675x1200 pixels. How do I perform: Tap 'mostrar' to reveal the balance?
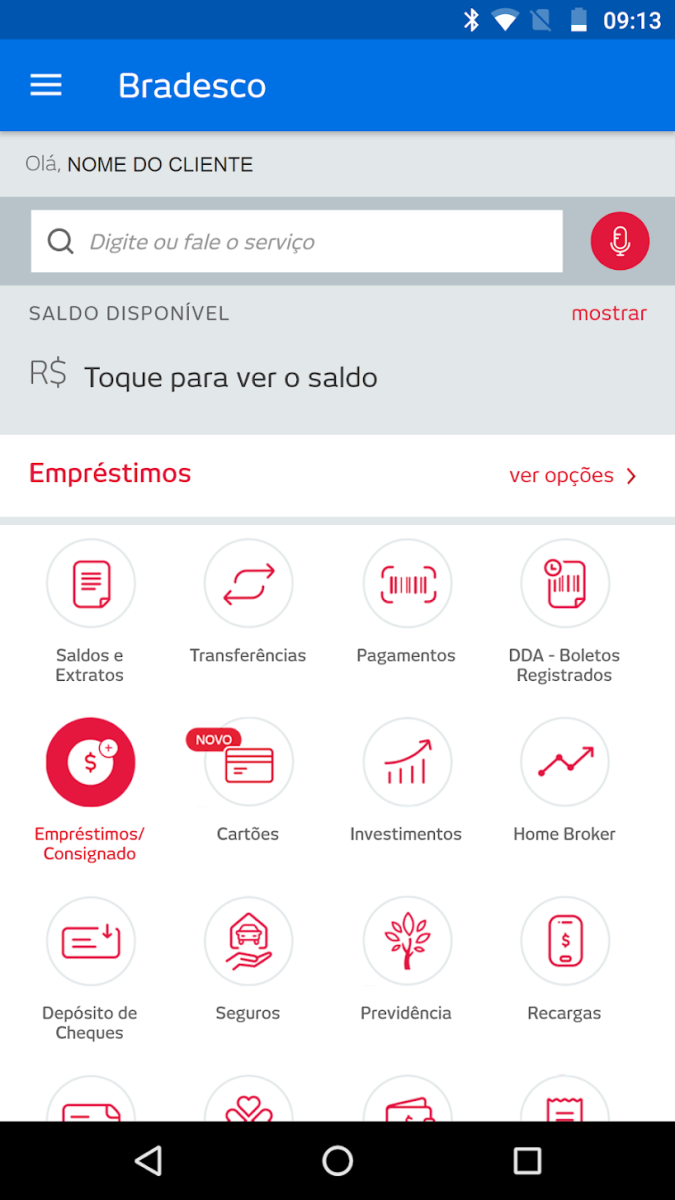click(608, 313)
